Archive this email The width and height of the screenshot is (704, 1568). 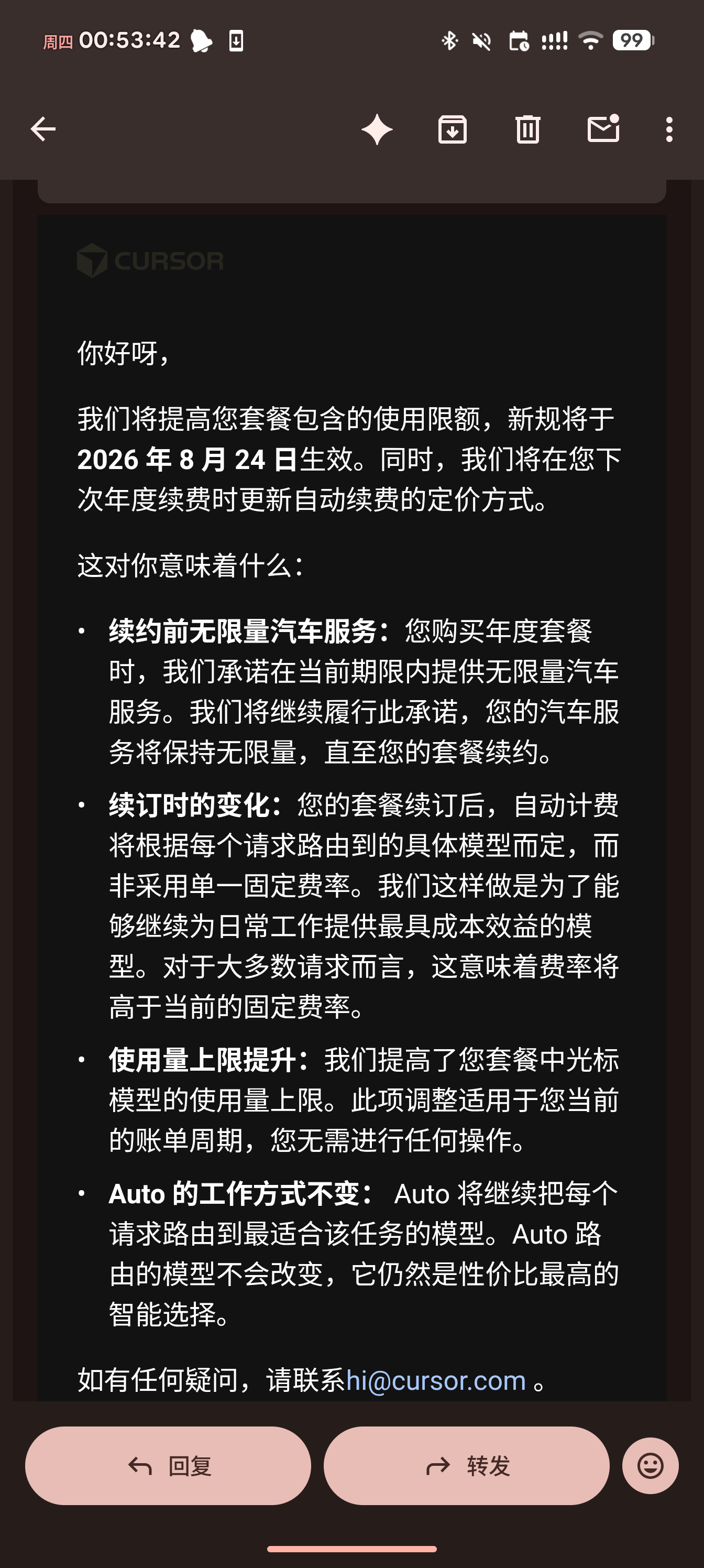(x=452, y=129)
